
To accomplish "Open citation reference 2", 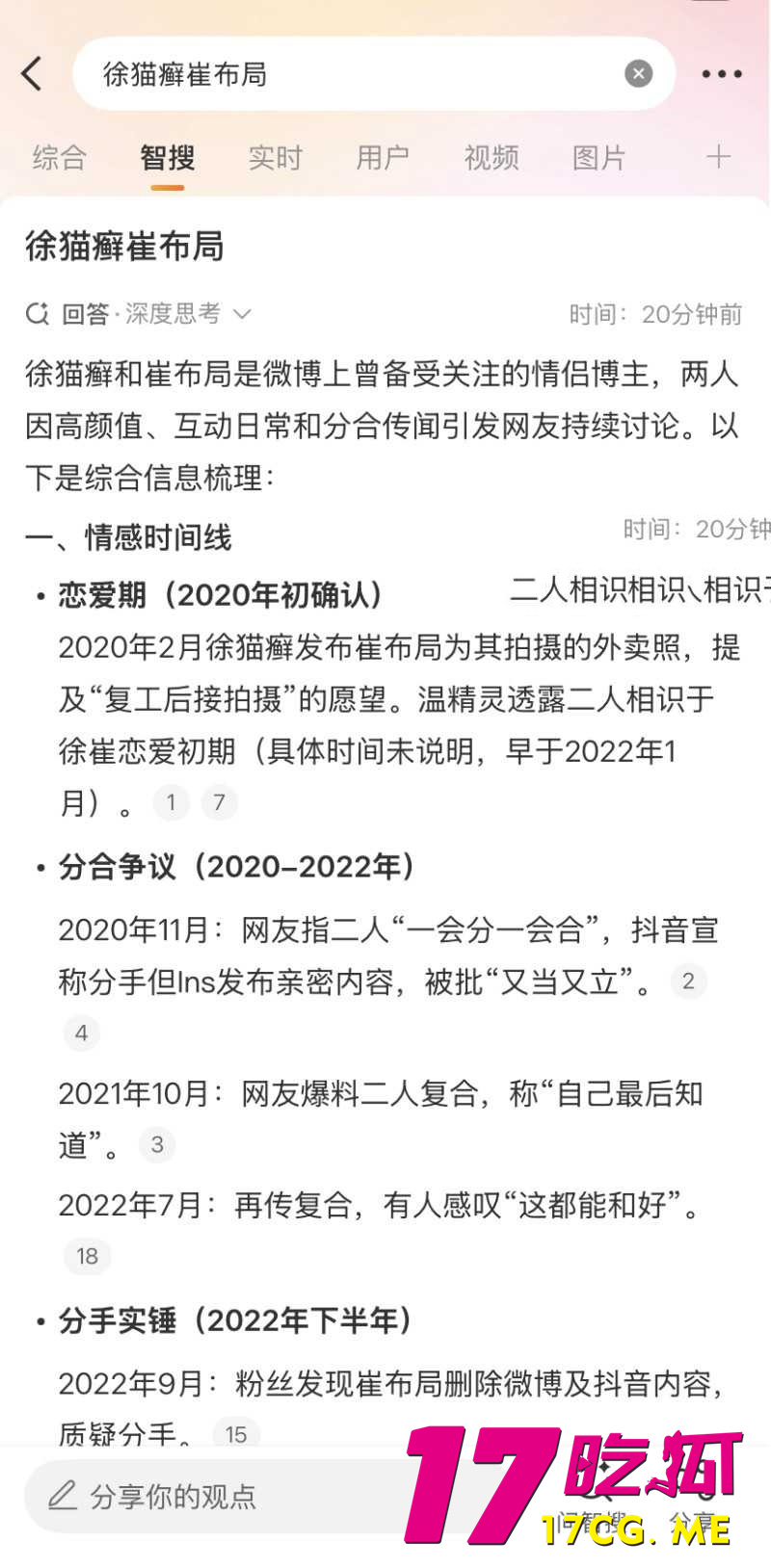I will (688, 981).
